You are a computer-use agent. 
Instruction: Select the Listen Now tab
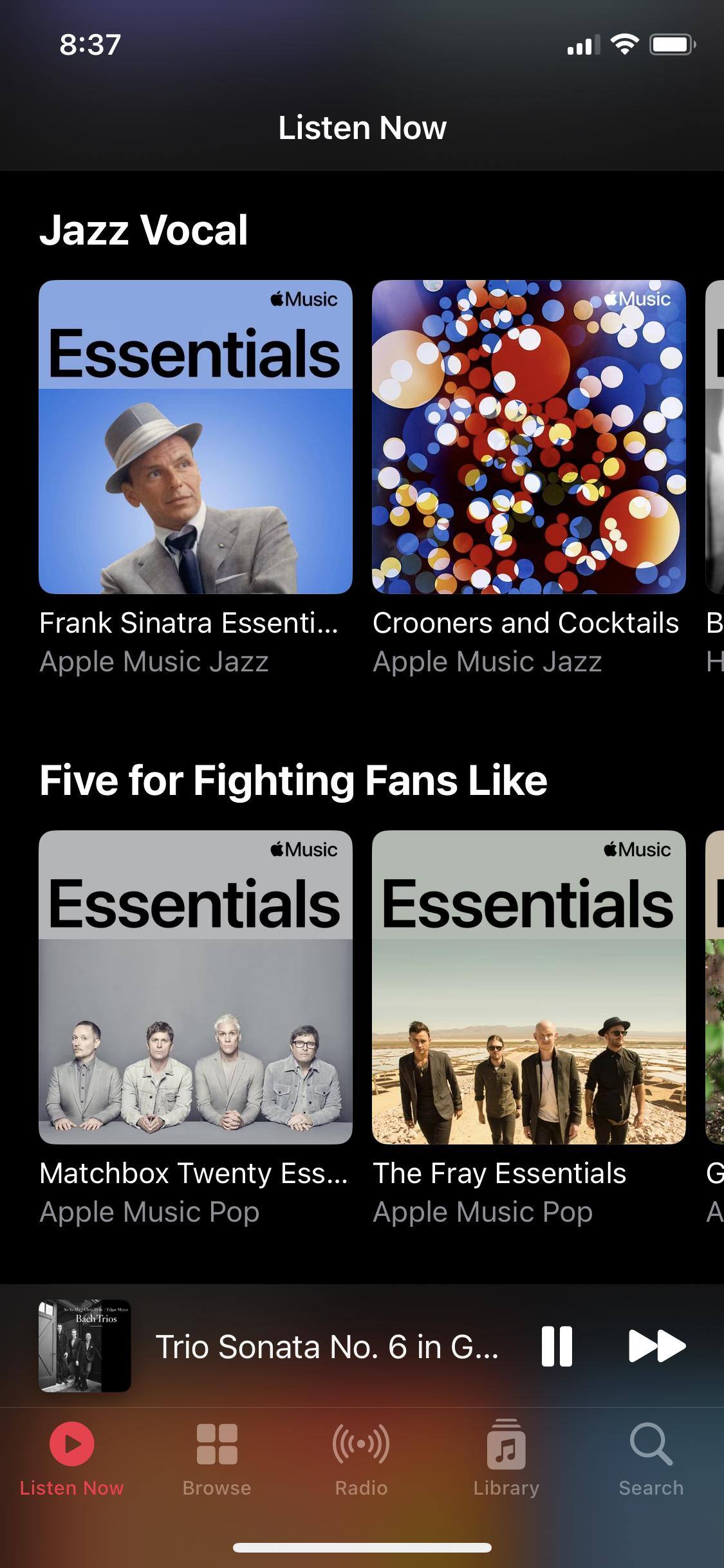click(x=71, y=1459)
